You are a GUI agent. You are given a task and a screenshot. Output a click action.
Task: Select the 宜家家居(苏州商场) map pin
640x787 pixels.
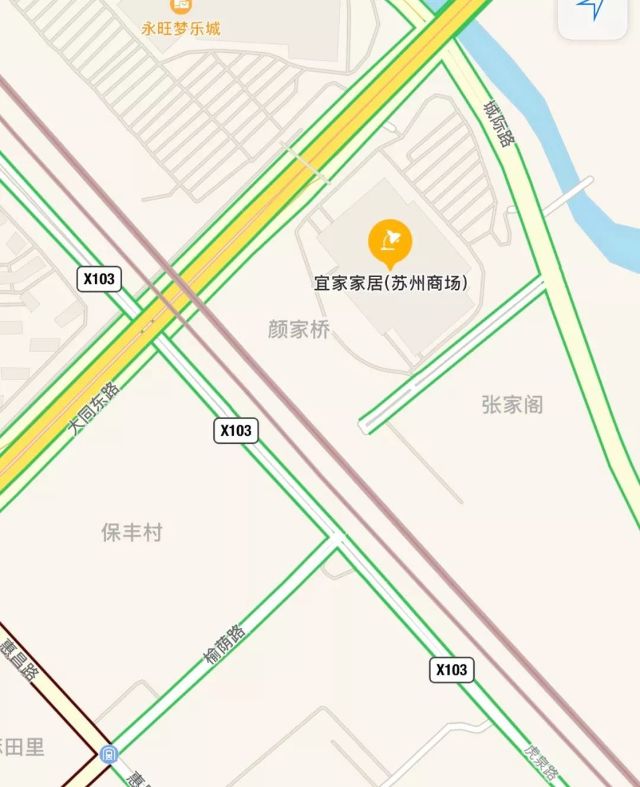click(x=389, y=242)
